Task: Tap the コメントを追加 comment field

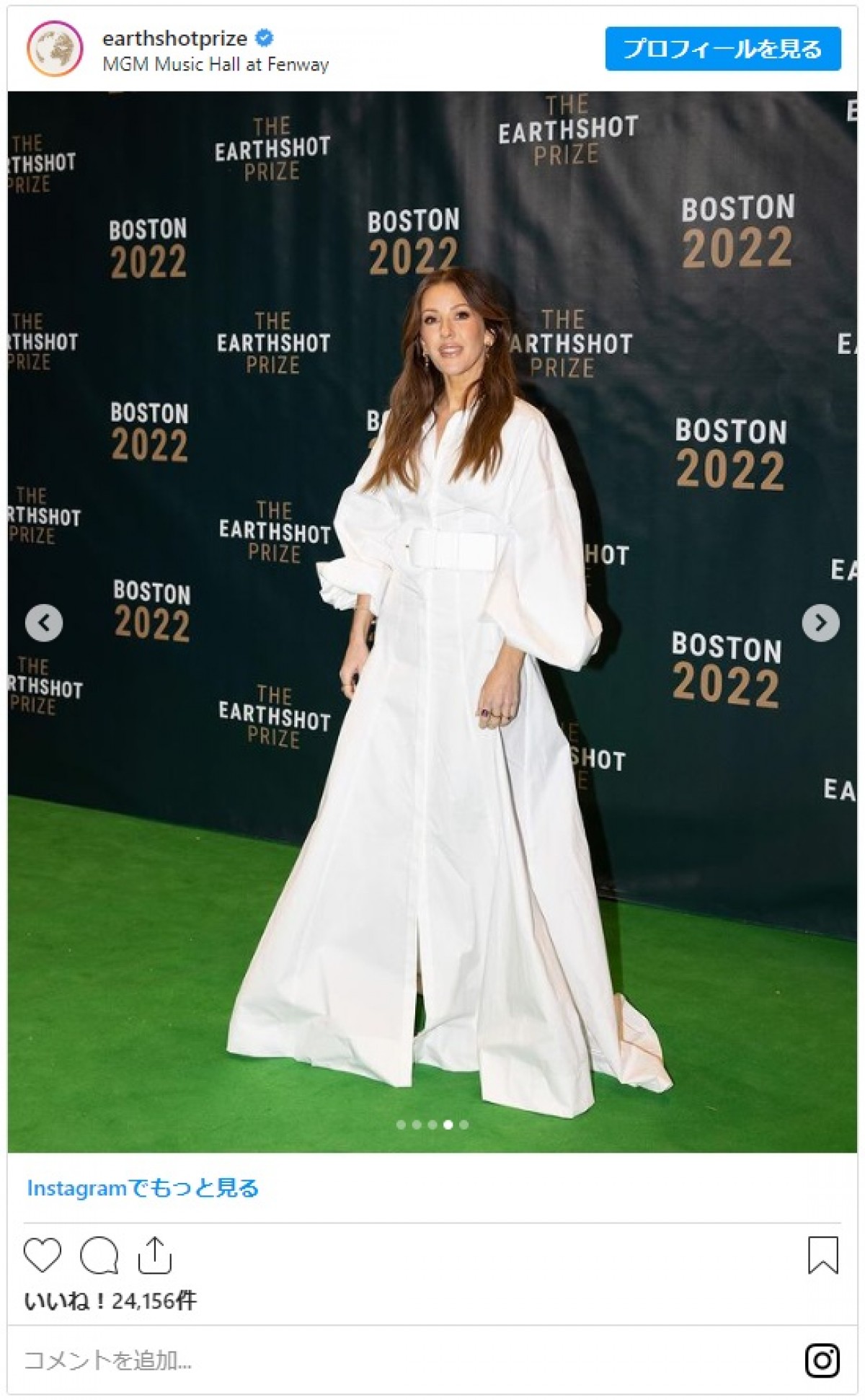Action: (108, 1360)
